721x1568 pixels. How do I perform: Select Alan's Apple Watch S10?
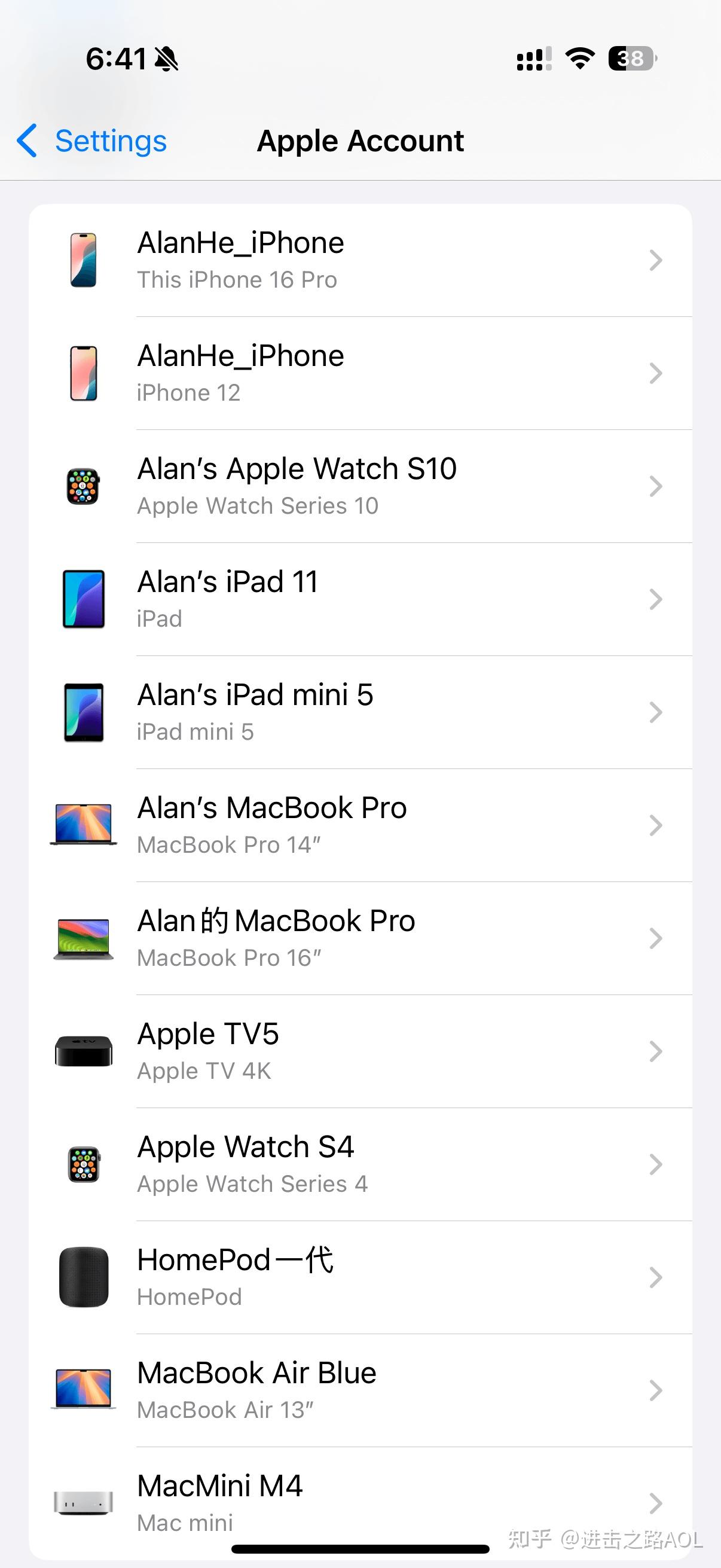pos(360,486)
